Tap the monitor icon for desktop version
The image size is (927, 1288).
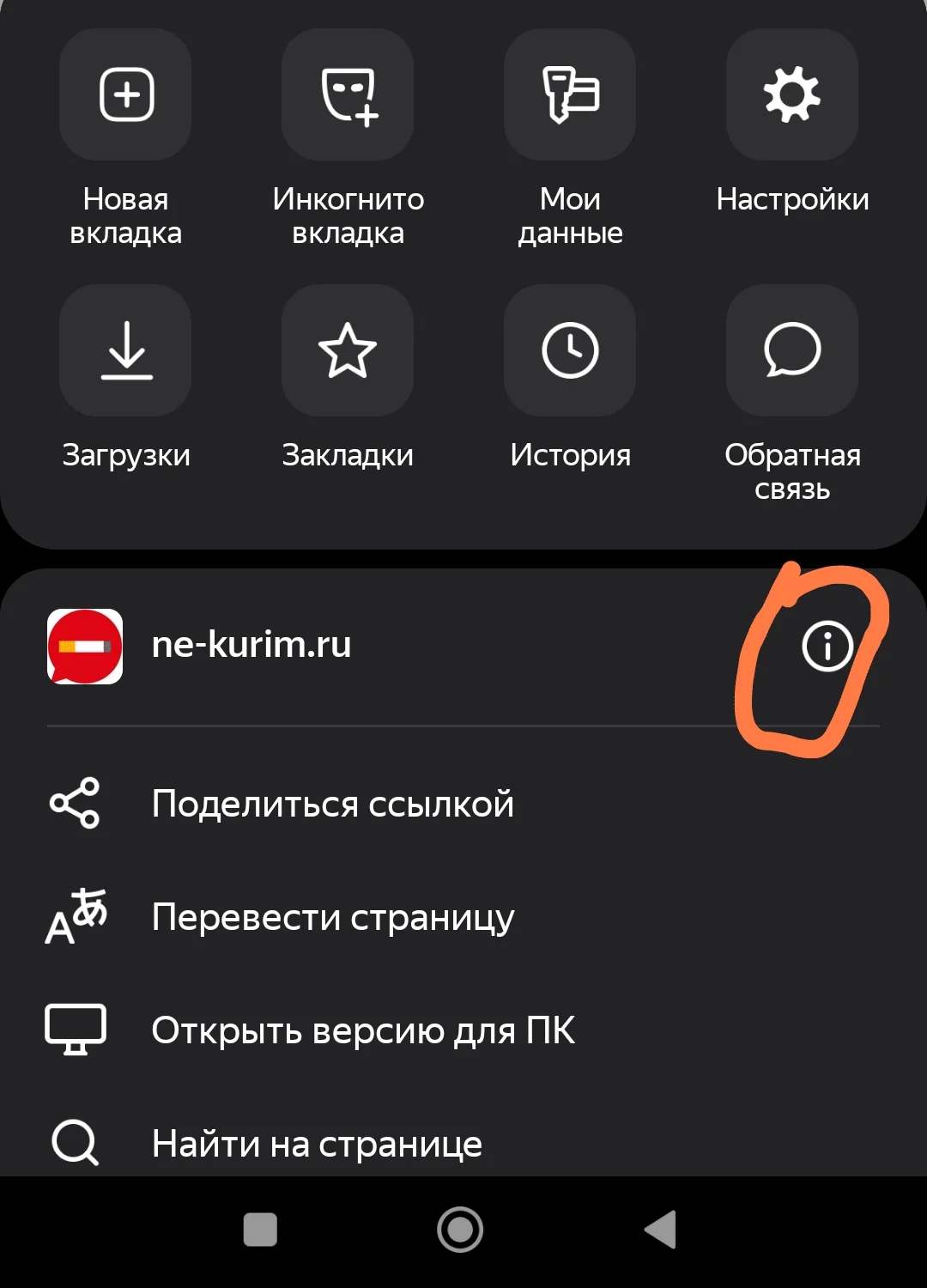tap(73, 1029)
